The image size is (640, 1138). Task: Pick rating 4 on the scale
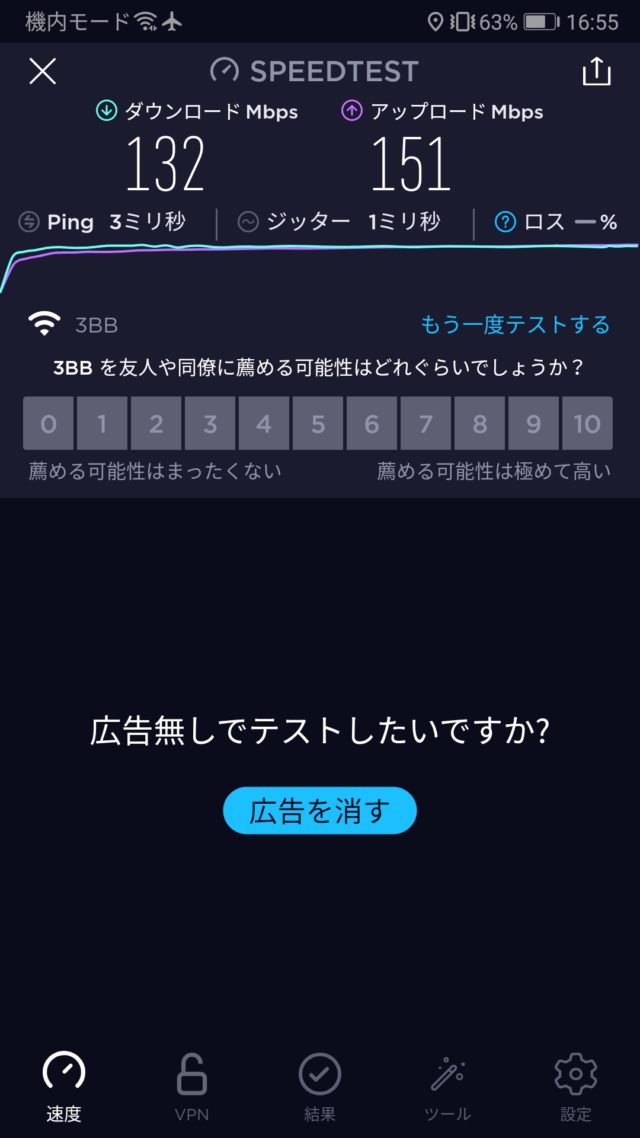point(264,423)
